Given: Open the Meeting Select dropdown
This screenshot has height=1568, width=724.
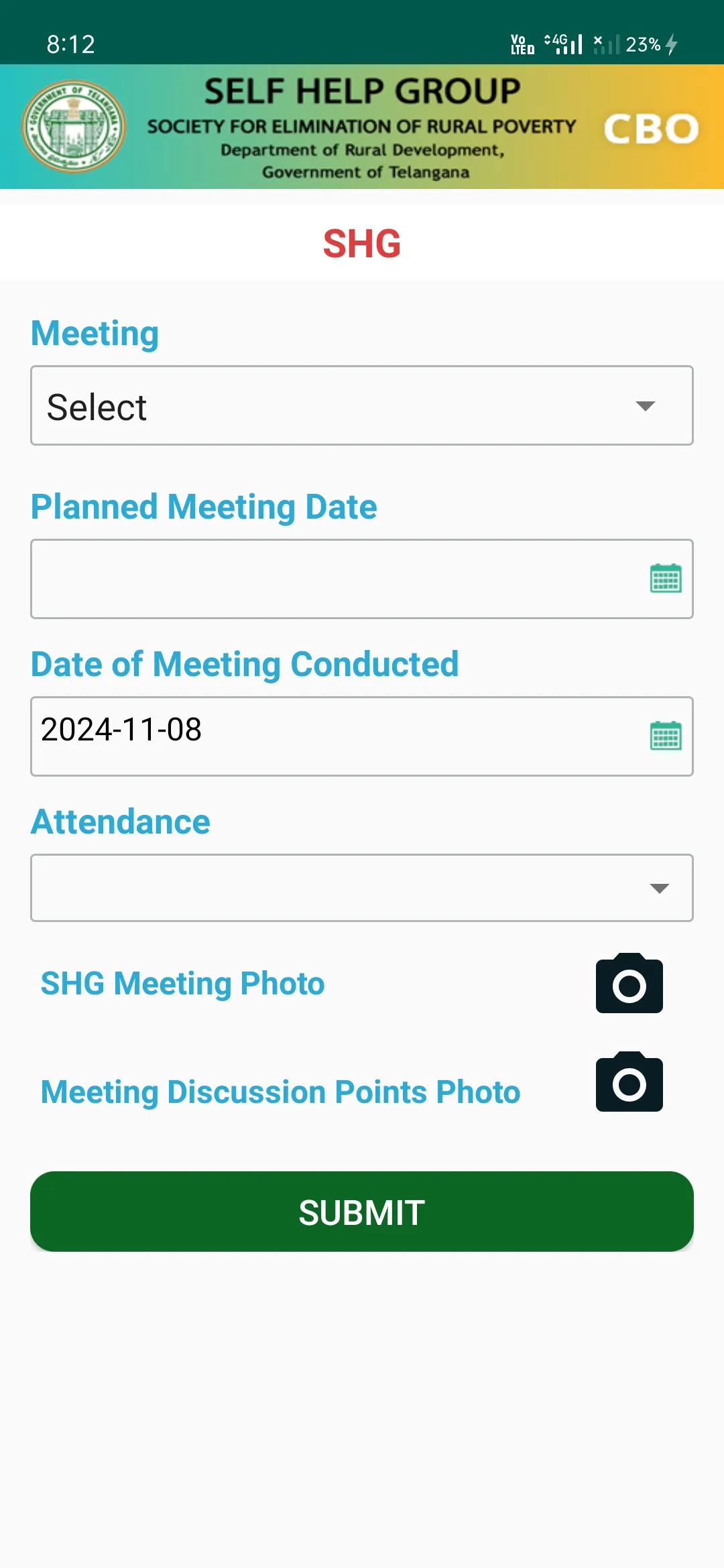Looking at the screenshot, I should (362, 405).
